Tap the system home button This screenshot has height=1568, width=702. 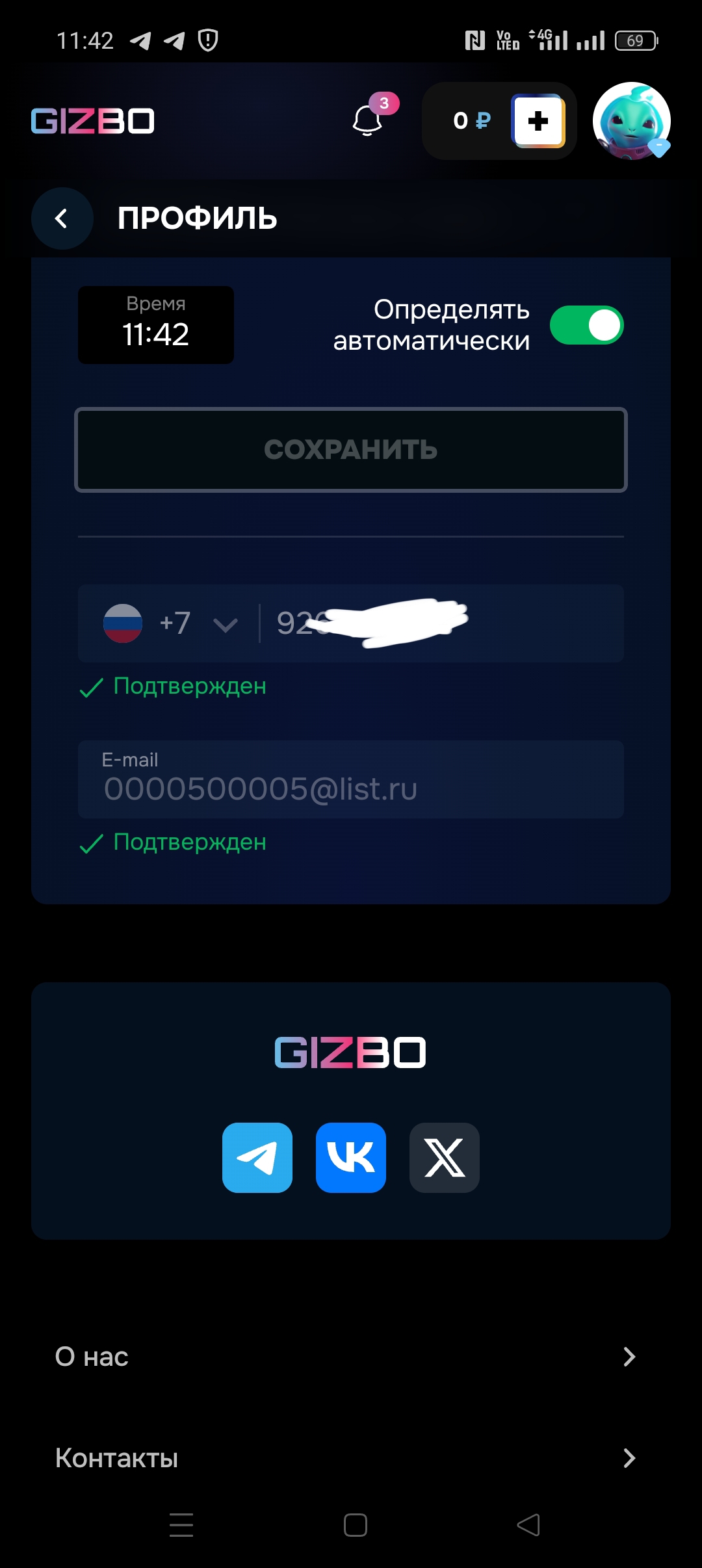point(355,1525)
